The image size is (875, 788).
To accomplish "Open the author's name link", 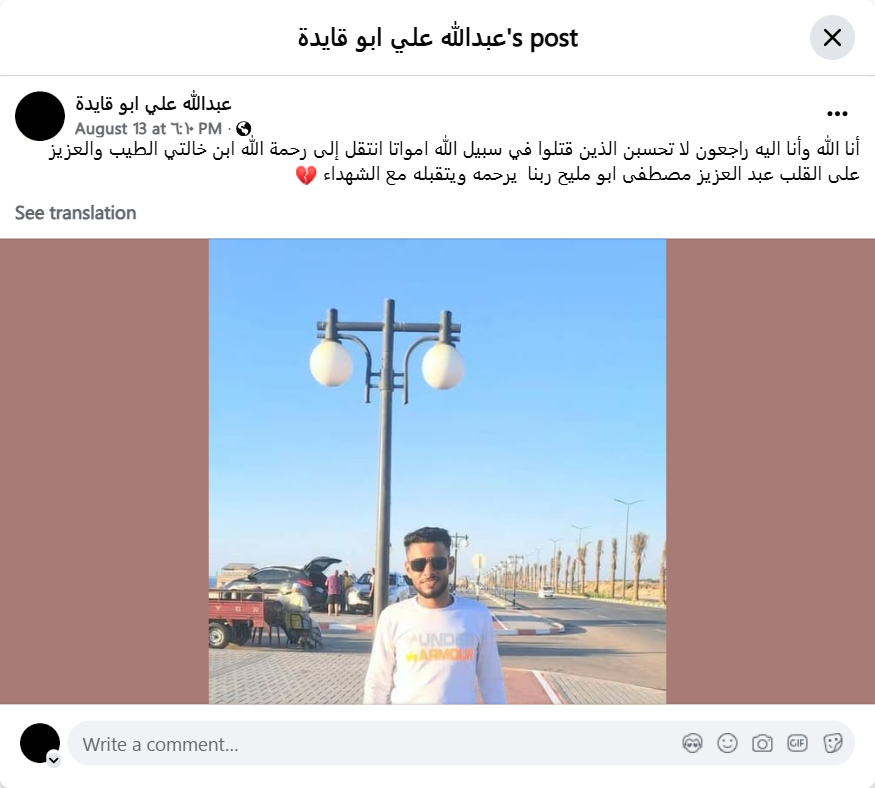I will pos(153,104).
